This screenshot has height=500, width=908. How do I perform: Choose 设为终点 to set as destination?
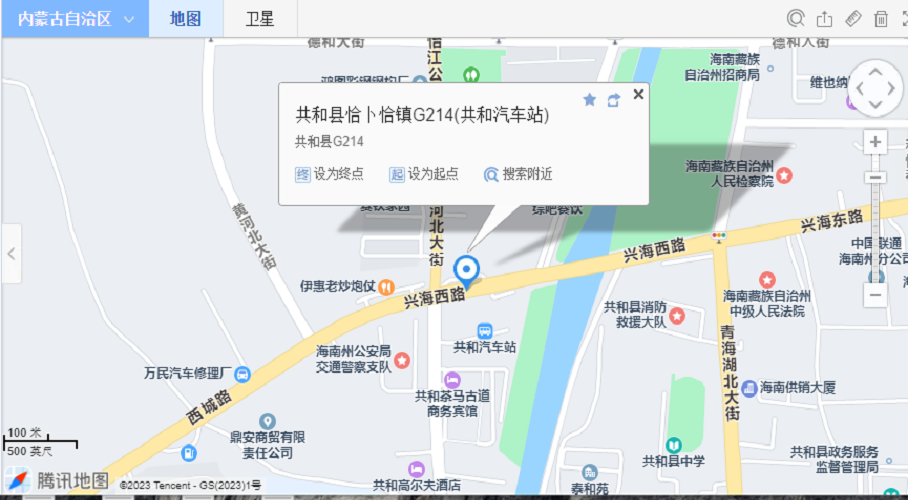(330, 174)
